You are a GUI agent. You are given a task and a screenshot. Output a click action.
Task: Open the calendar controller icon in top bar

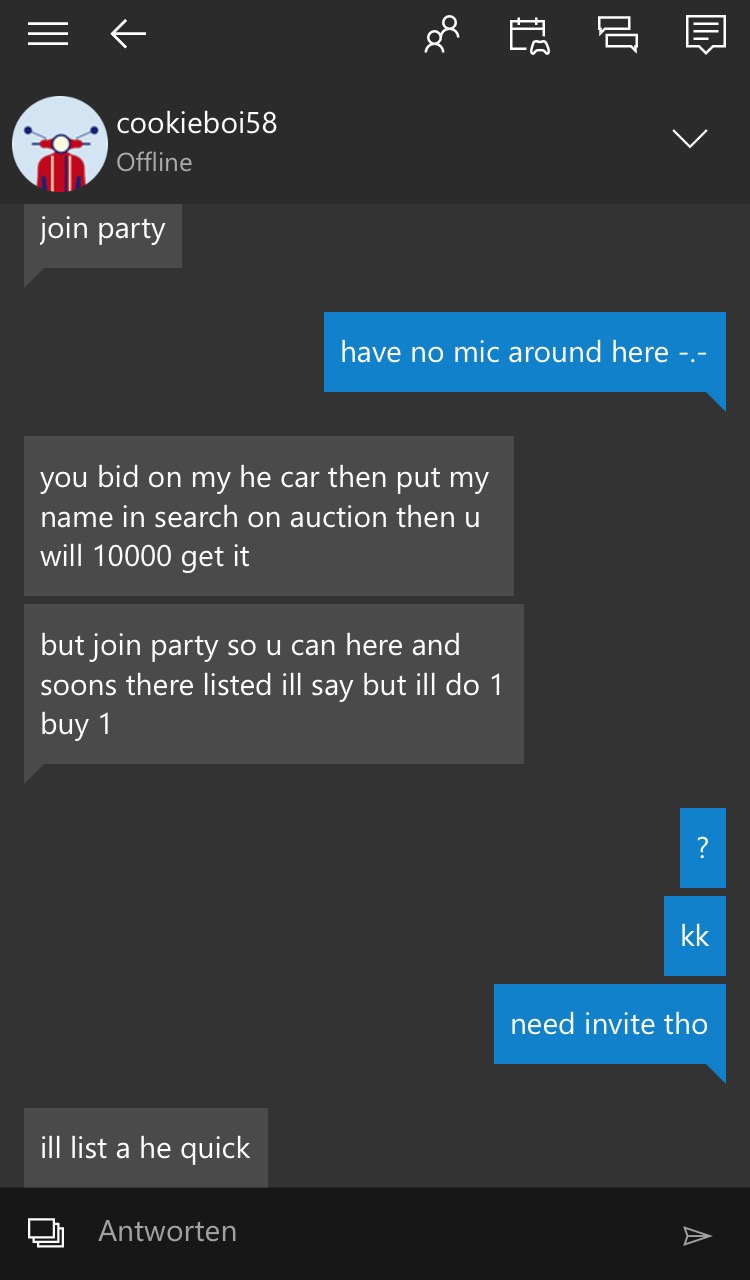click(x=529, y=35)
